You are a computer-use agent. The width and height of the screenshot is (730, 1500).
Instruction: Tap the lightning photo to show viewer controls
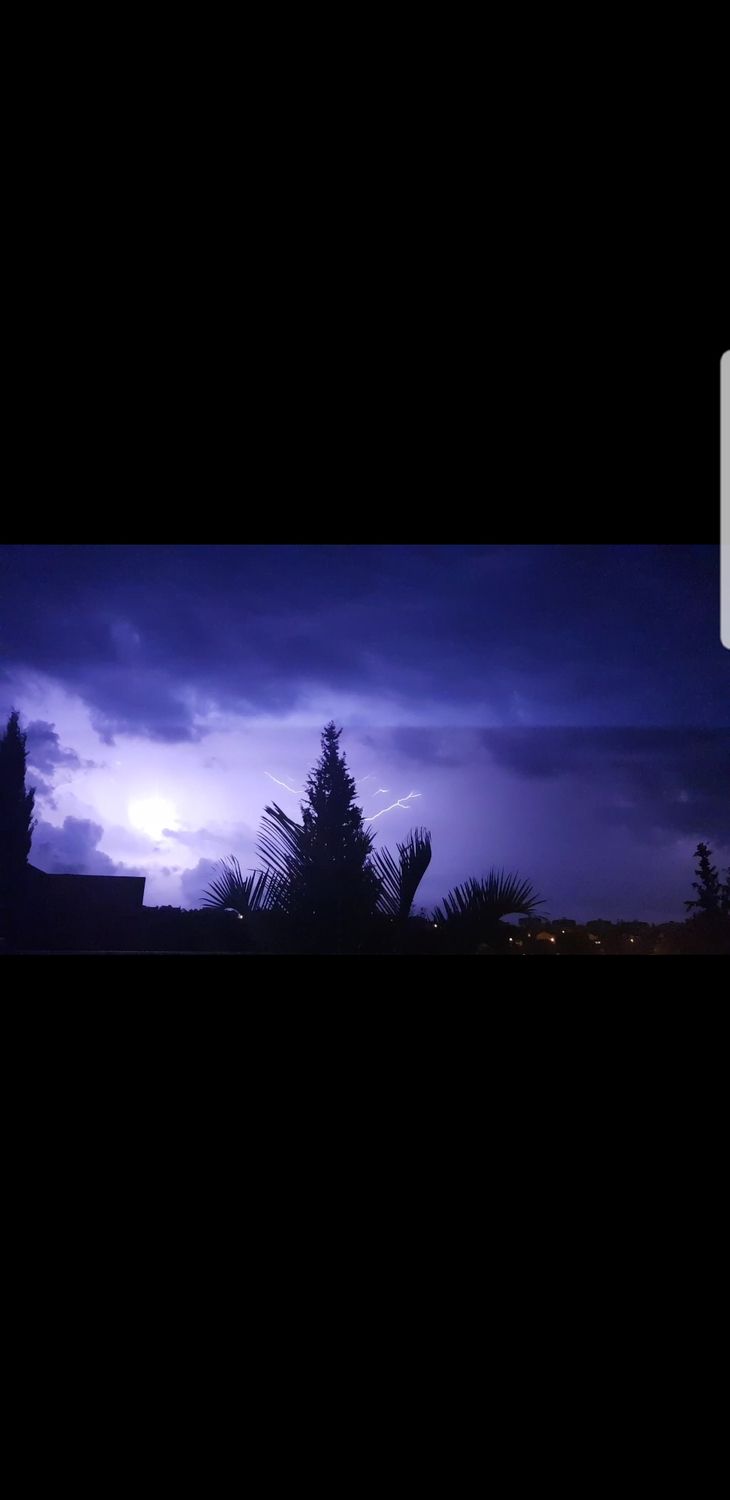click(364, 749)
